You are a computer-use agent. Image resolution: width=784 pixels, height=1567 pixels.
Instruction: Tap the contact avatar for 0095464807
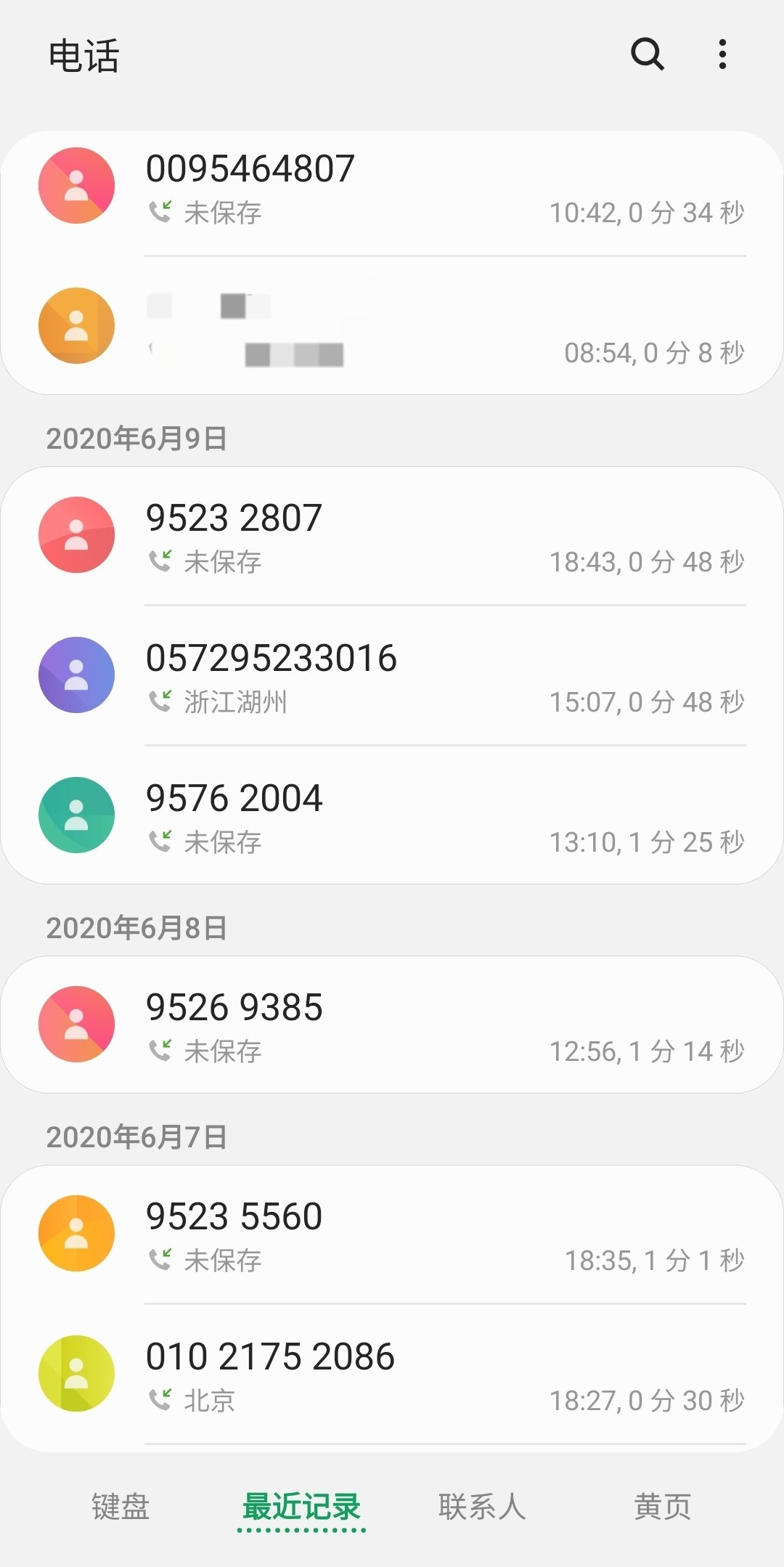coord(76,185)
